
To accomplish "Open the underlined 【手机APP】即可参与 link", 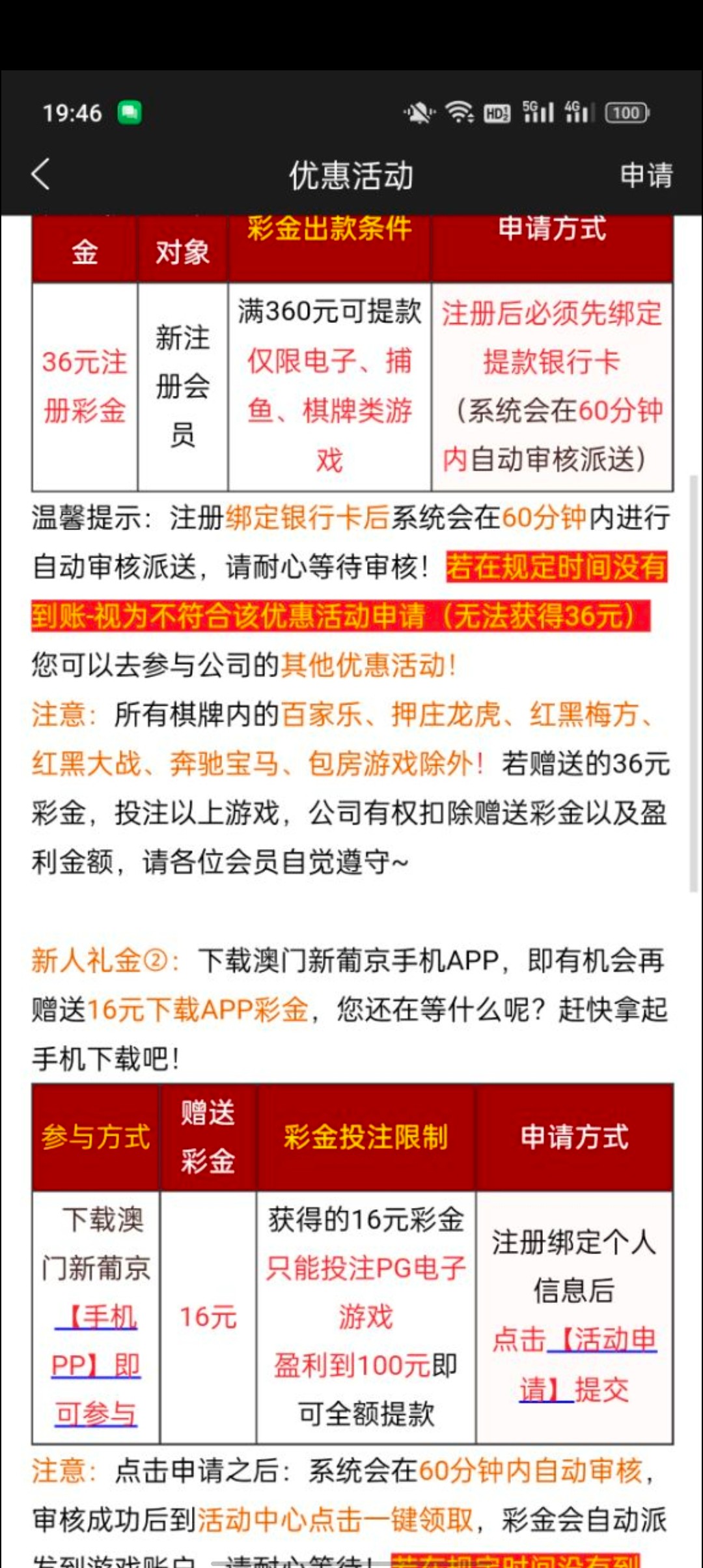I will pyautogui.click(x=96, y=1365).
